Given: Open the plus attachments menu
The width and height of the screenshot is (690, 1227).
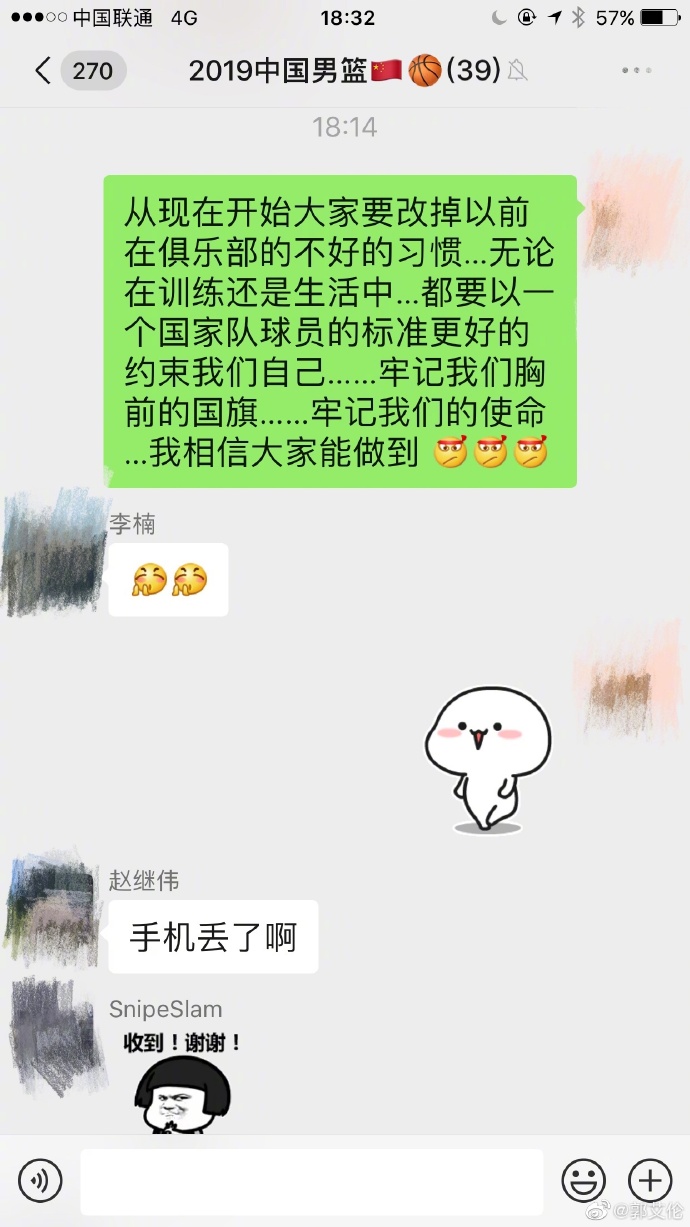Looking at the screenshot, I should 649,1181.
